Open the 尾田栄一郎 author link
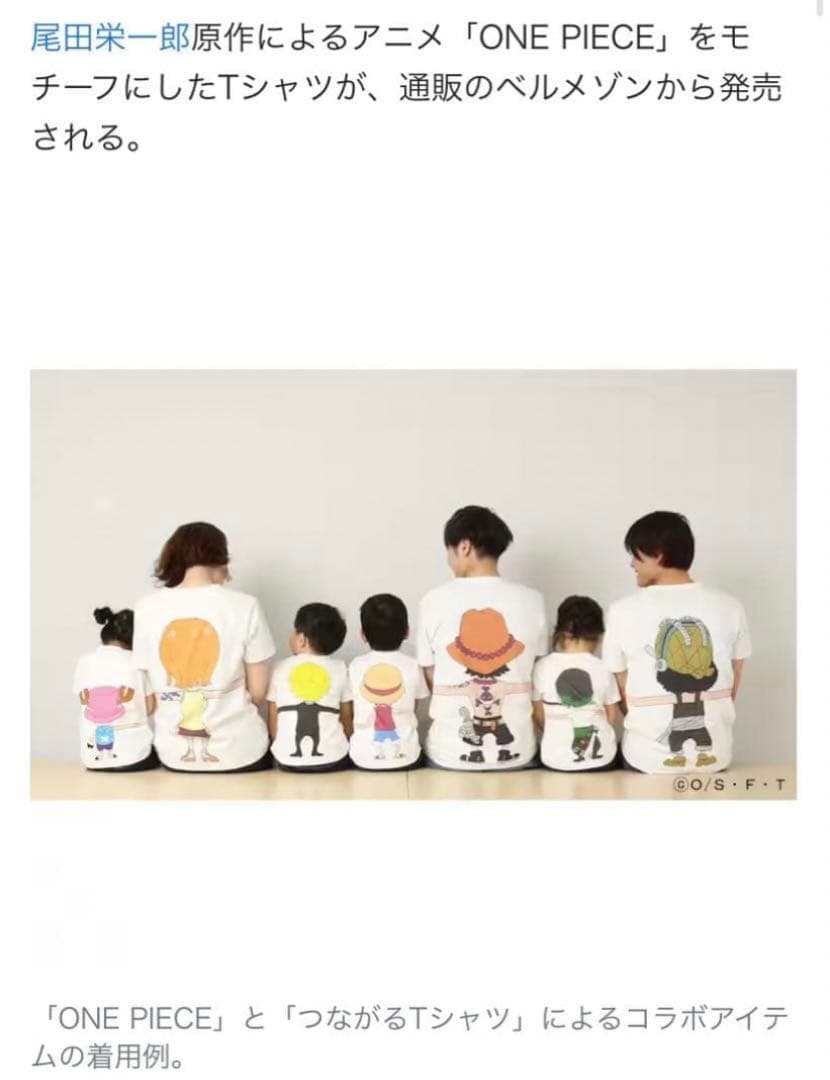 [110, 39]
